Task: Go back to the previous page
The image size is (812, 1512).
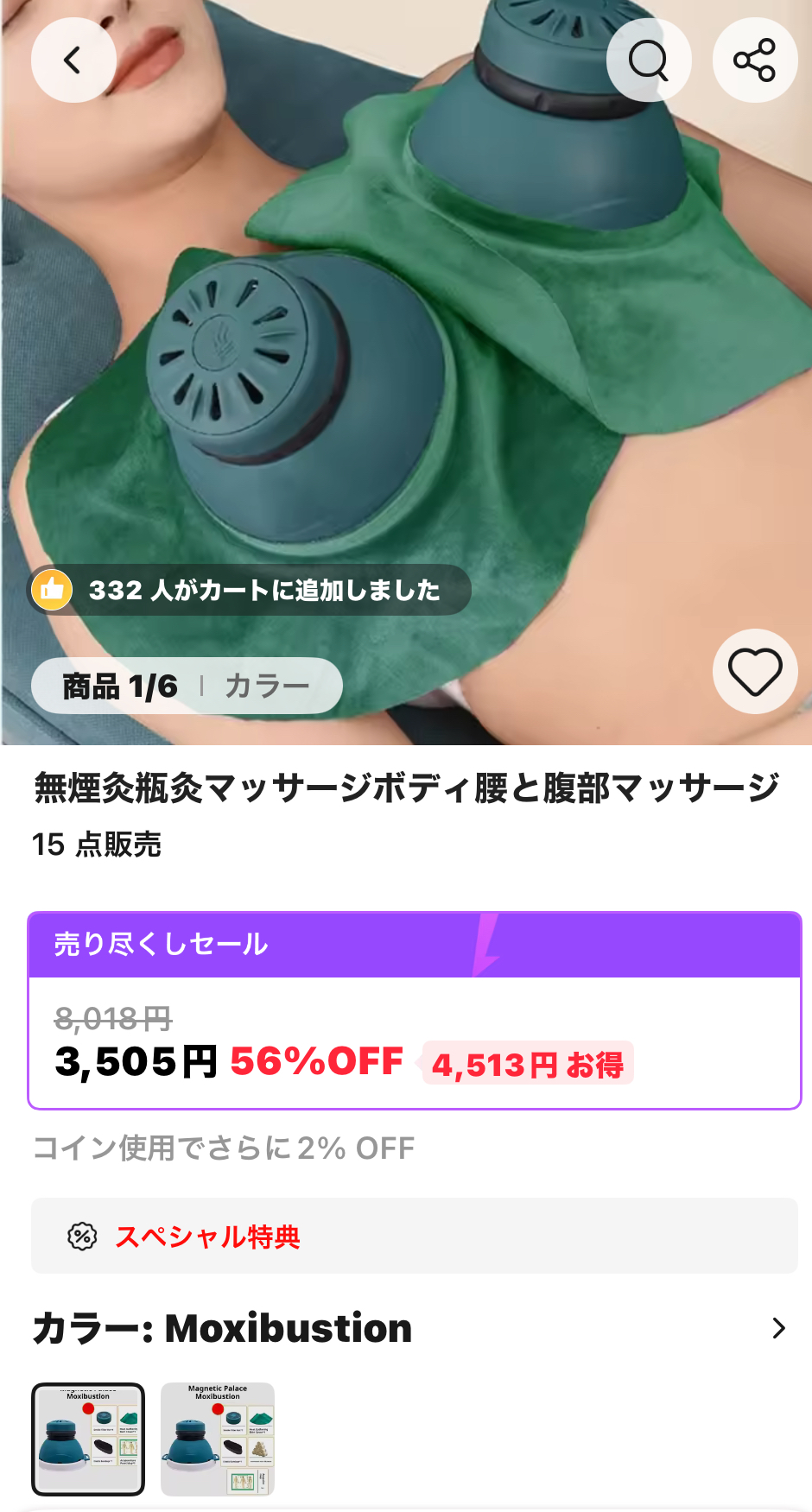Action: 73,60
